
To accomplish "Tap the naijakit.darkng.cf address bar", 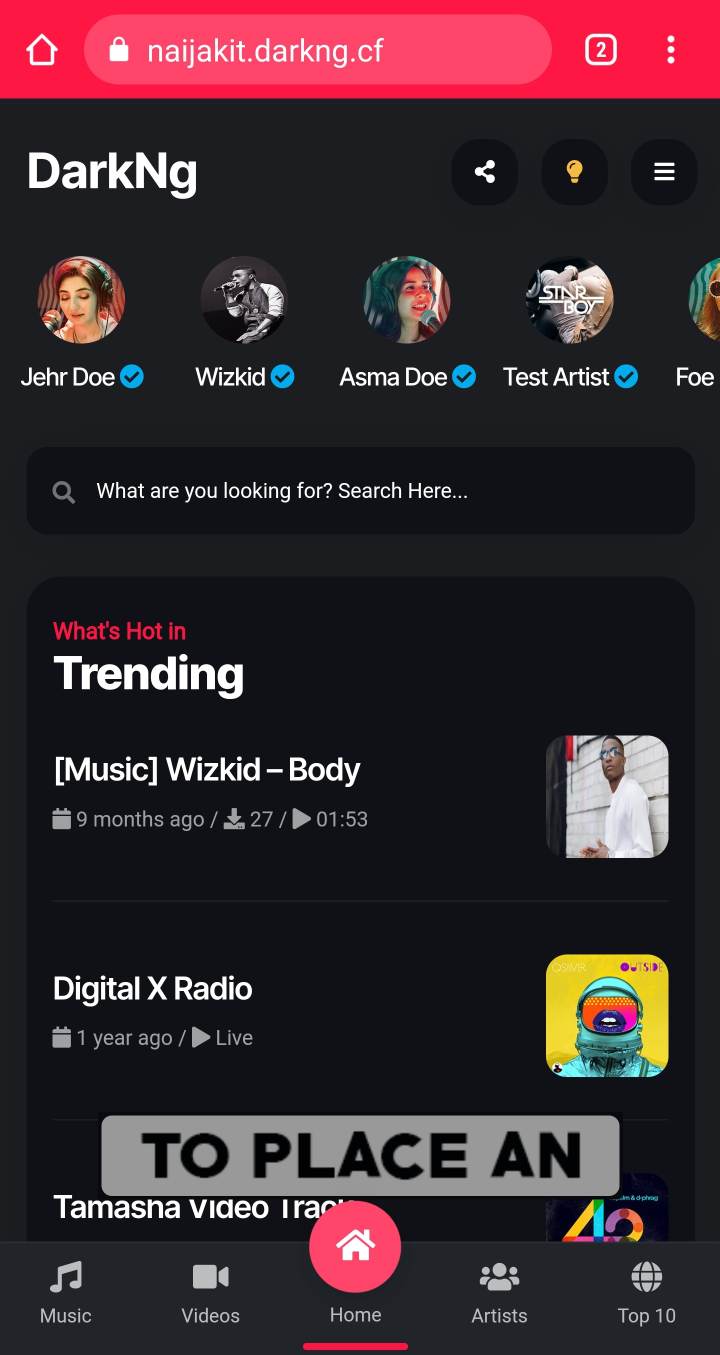I will coord(317,50).
